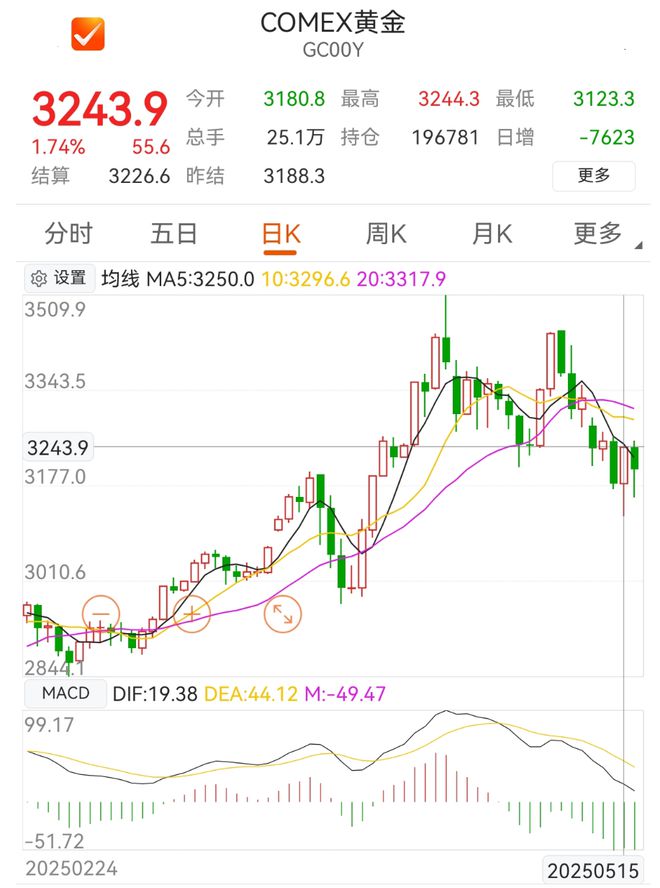The height and width of the screenshot is (888, 660).
Task: Change the MACD indicator selector
Action: [x=65, y=693]
